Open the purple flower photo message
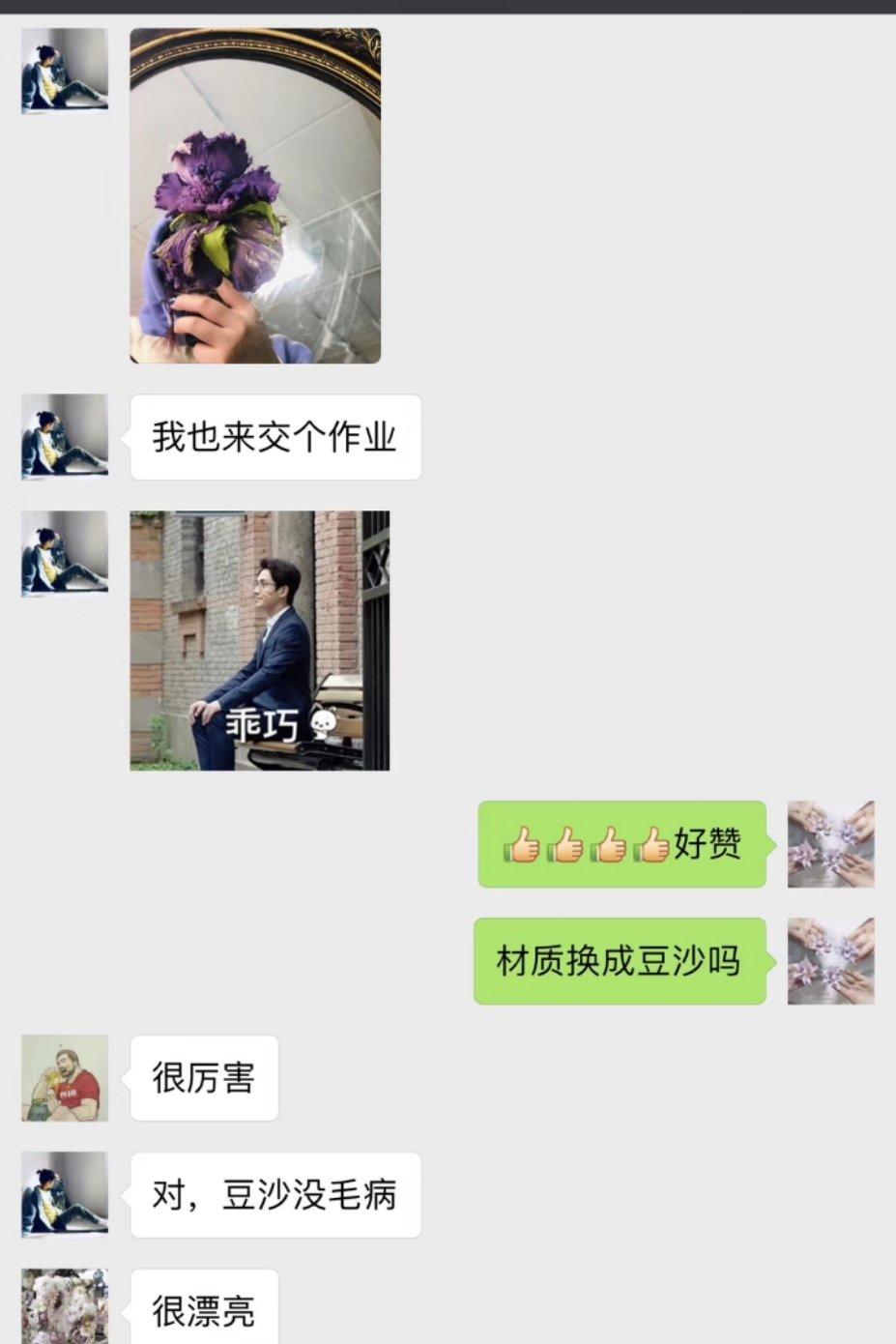The image size is (896, 1344). point(255,195)
